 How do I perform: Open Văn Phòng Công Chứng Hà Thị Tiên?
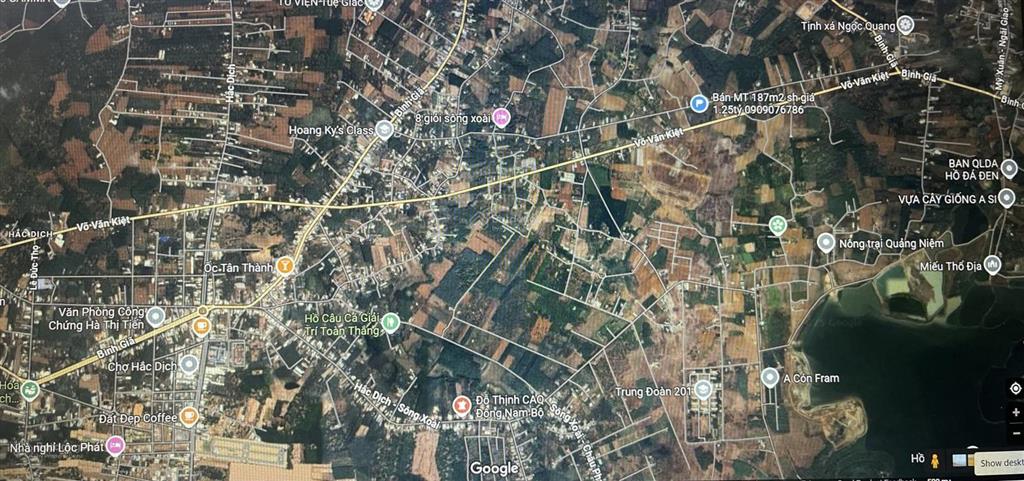click(x=156, y=316)
